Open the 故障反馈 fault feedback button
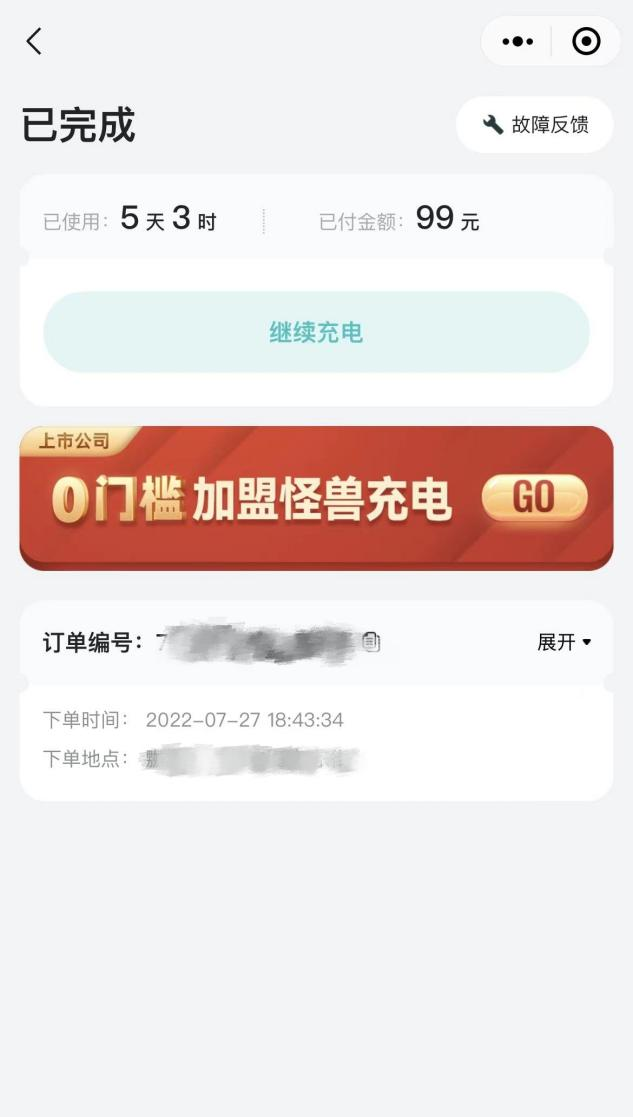The width and height of the screenshot is (633, 1117). (535, 125)
